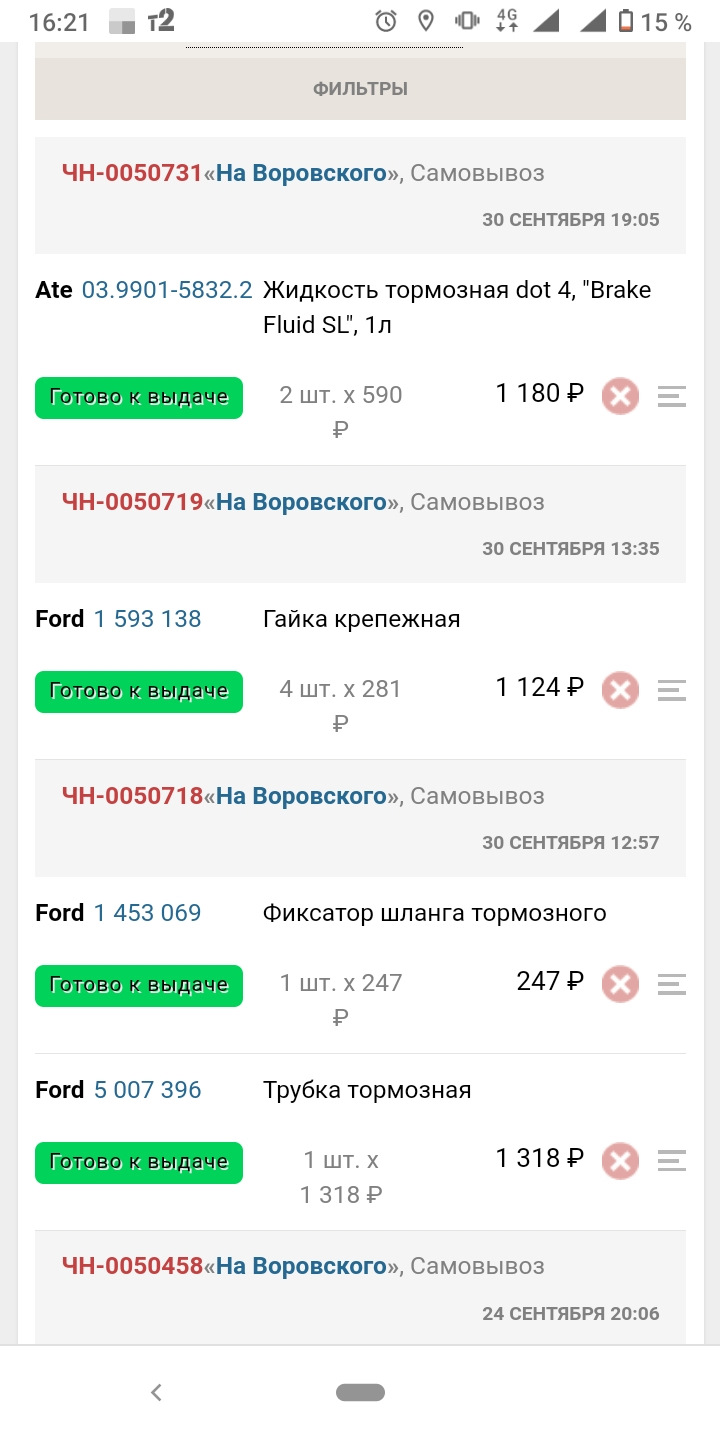The width and height of the screenshot is (720, 1440).
Task: Click the X icon to delete Гайка крепежная
Action: pos(620,689)
